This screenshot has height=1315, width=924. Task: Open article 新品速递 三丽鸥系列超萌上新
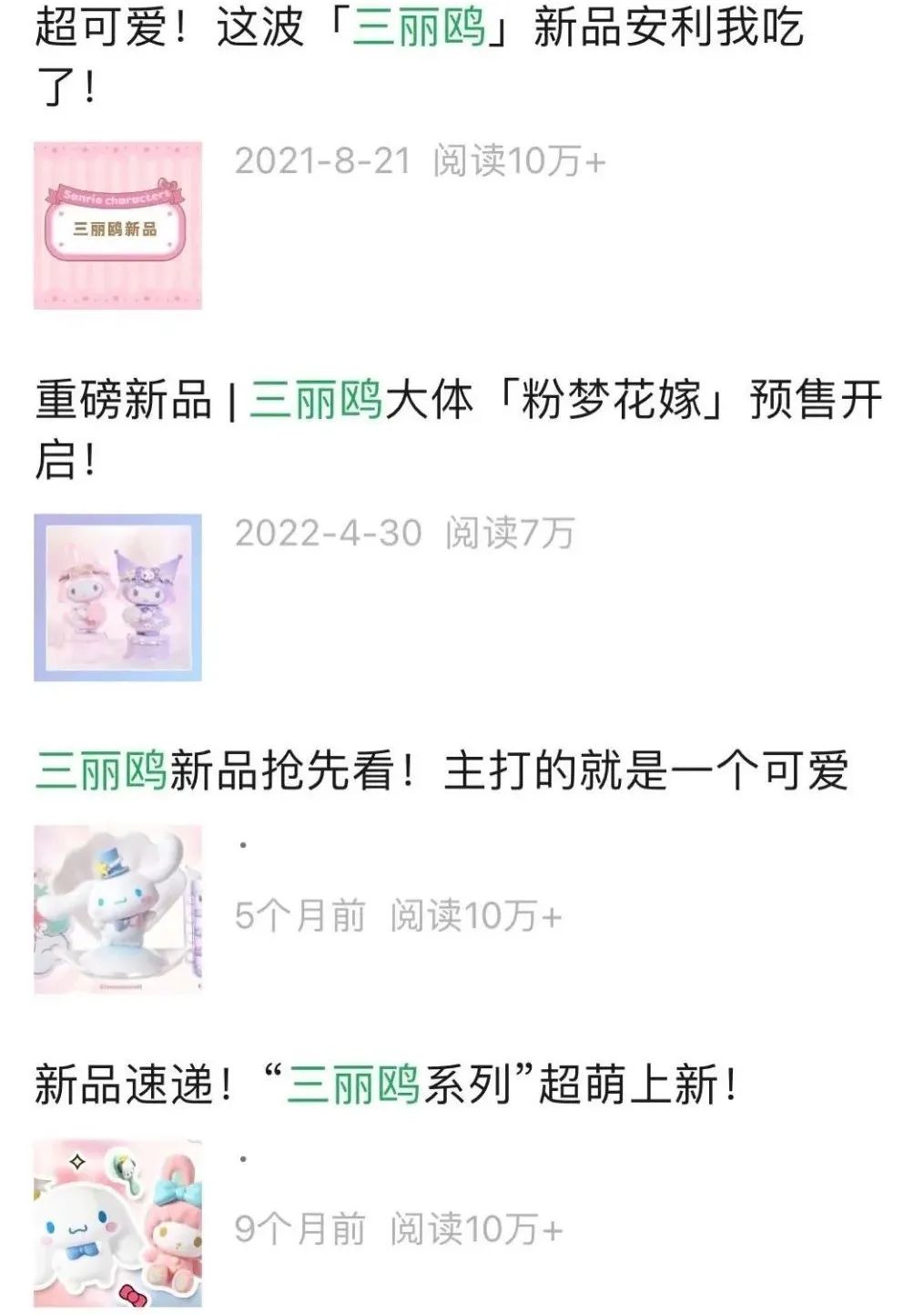tap(386, 1086)
